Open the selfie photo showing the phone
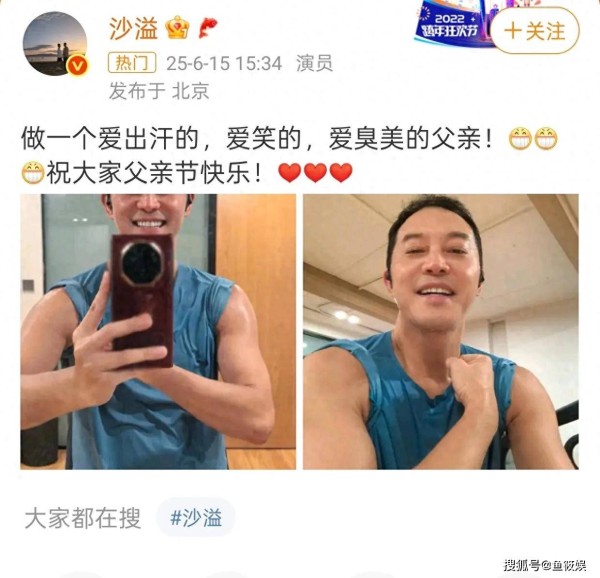This screenshot has height=578, width=600. [158, 332]
